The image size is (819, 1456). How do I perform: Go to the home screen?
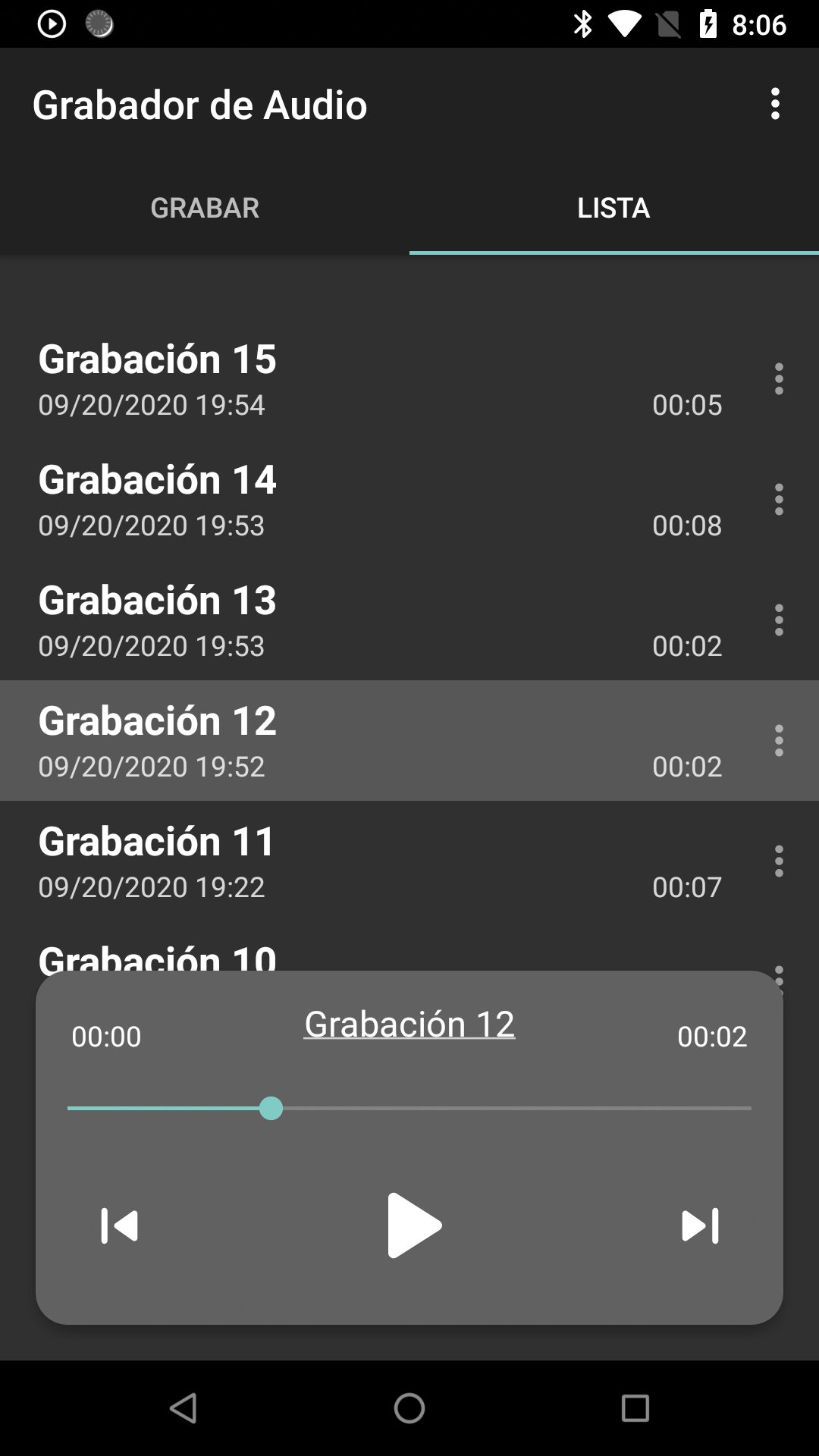[x=409, y=1408]
